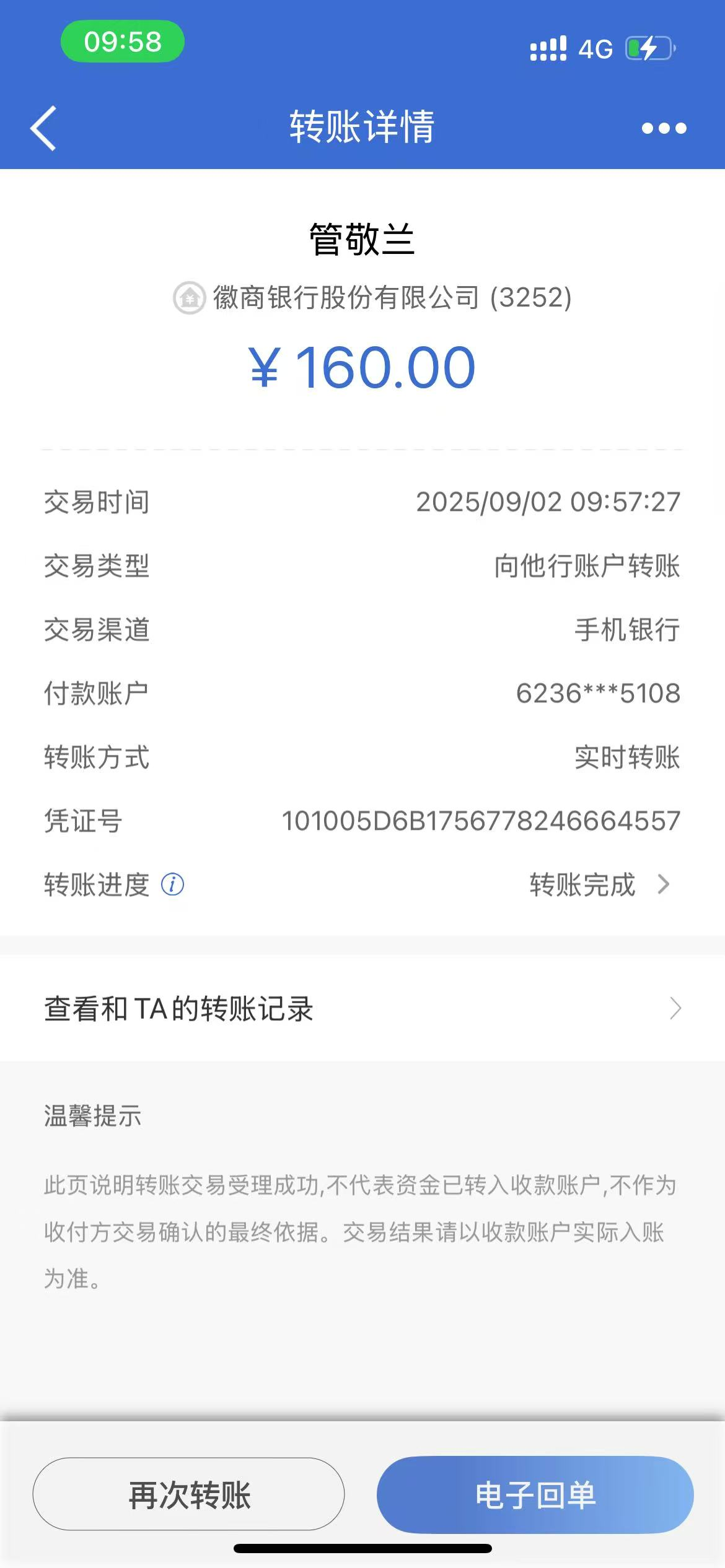Tap the info icon beside 转账进度
This screenshot has width=725, height=1568.
tap(172, 884)
